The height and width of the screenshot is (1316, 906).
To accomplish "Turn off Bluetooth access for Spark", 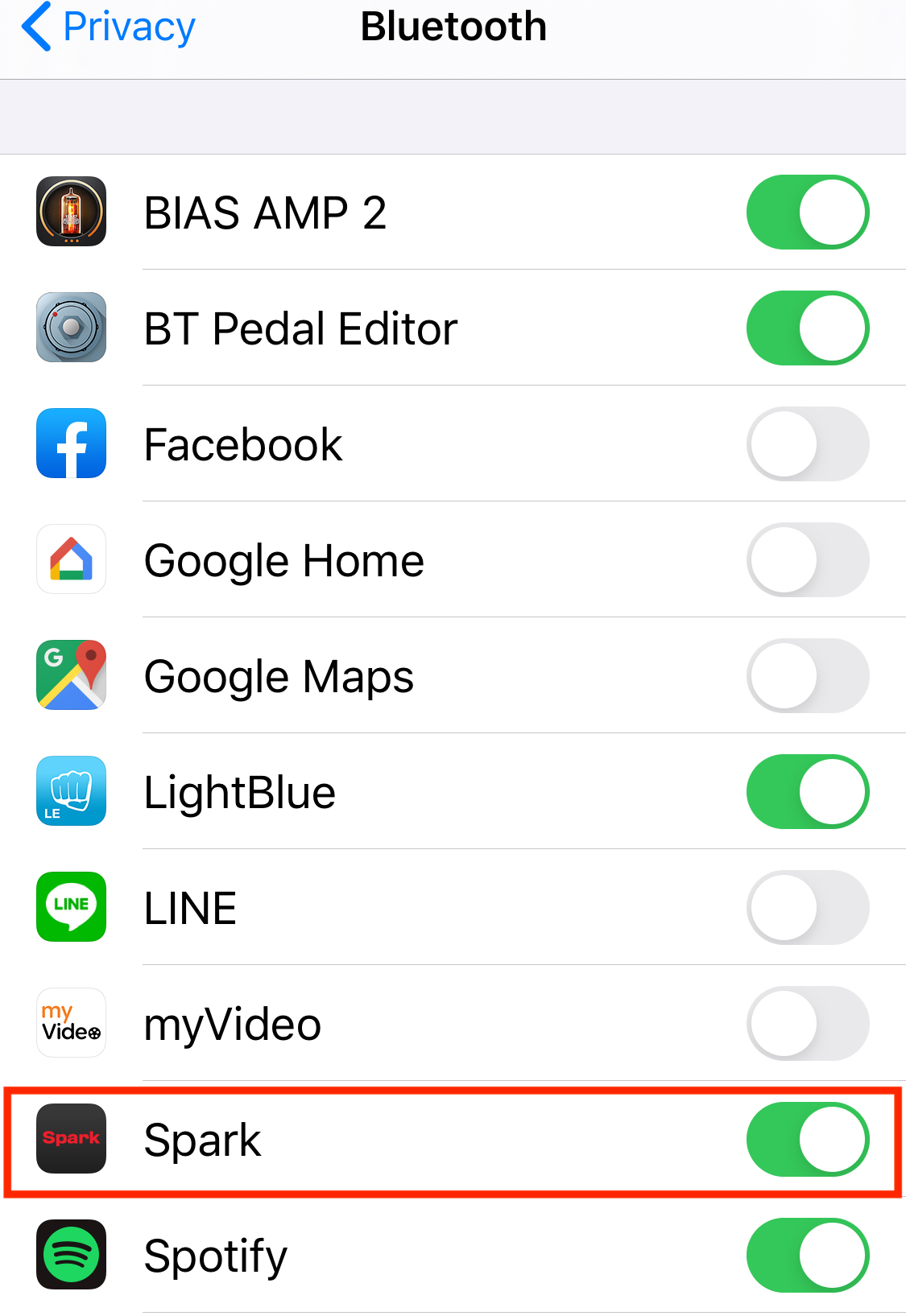I will tap(807, 1139).
